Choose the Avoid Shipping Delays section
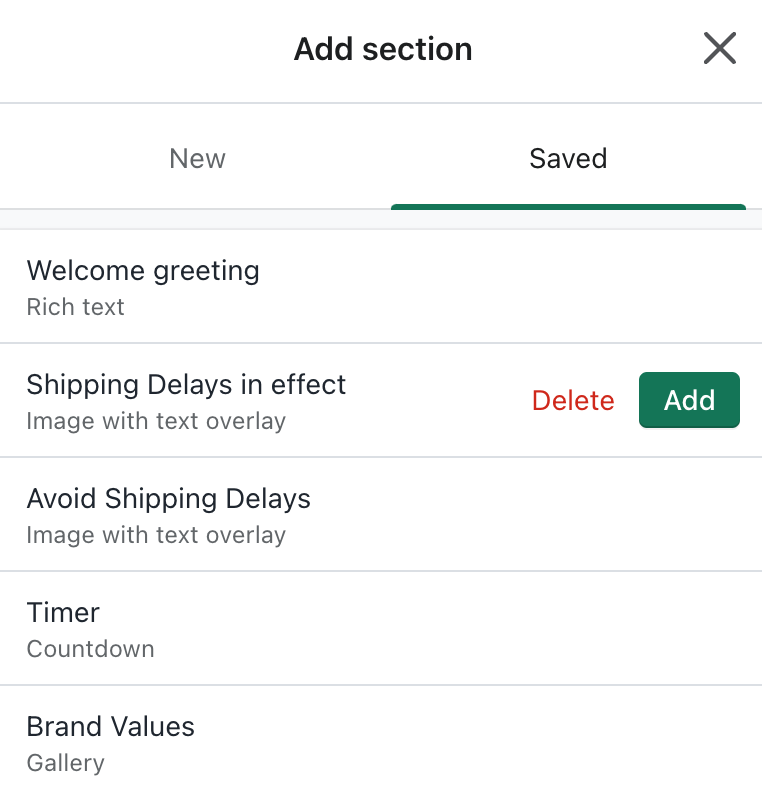 [x=168, y=514]
